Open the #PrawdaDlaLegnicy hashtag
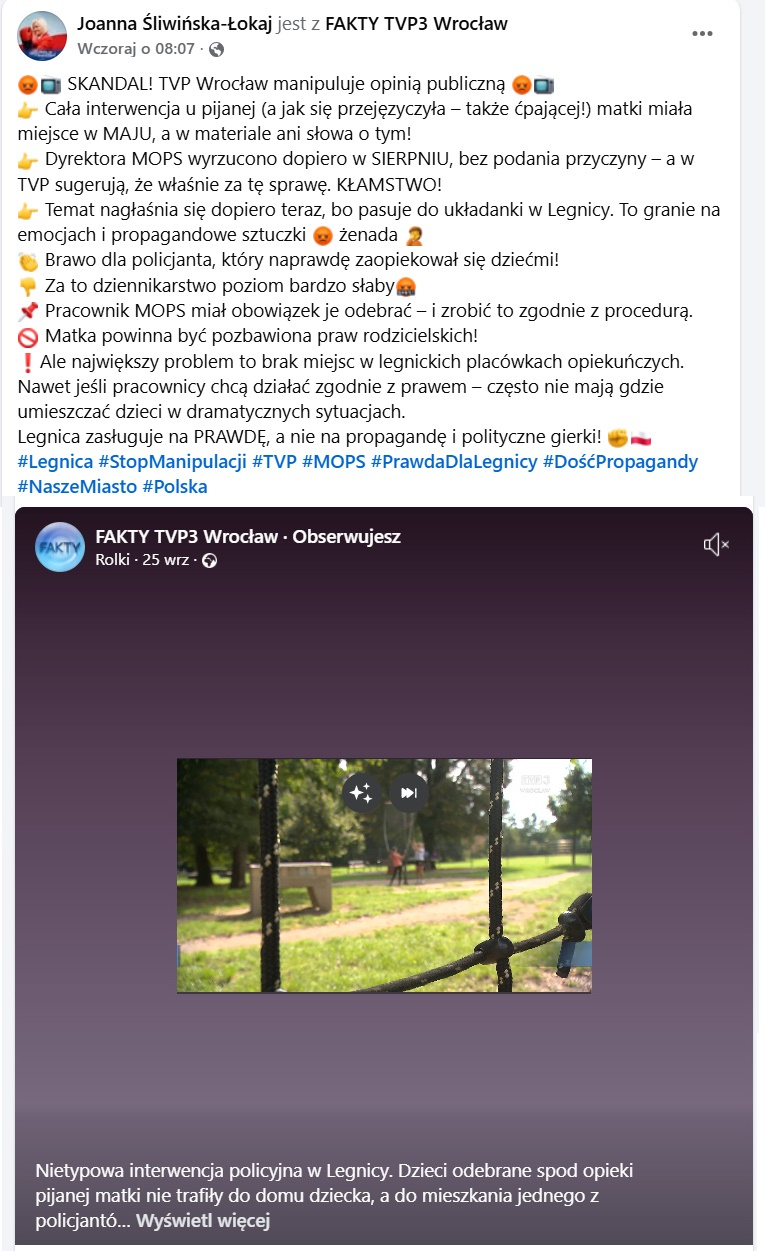The height and width of the screenshot is (1256, 770). [453, 462]
